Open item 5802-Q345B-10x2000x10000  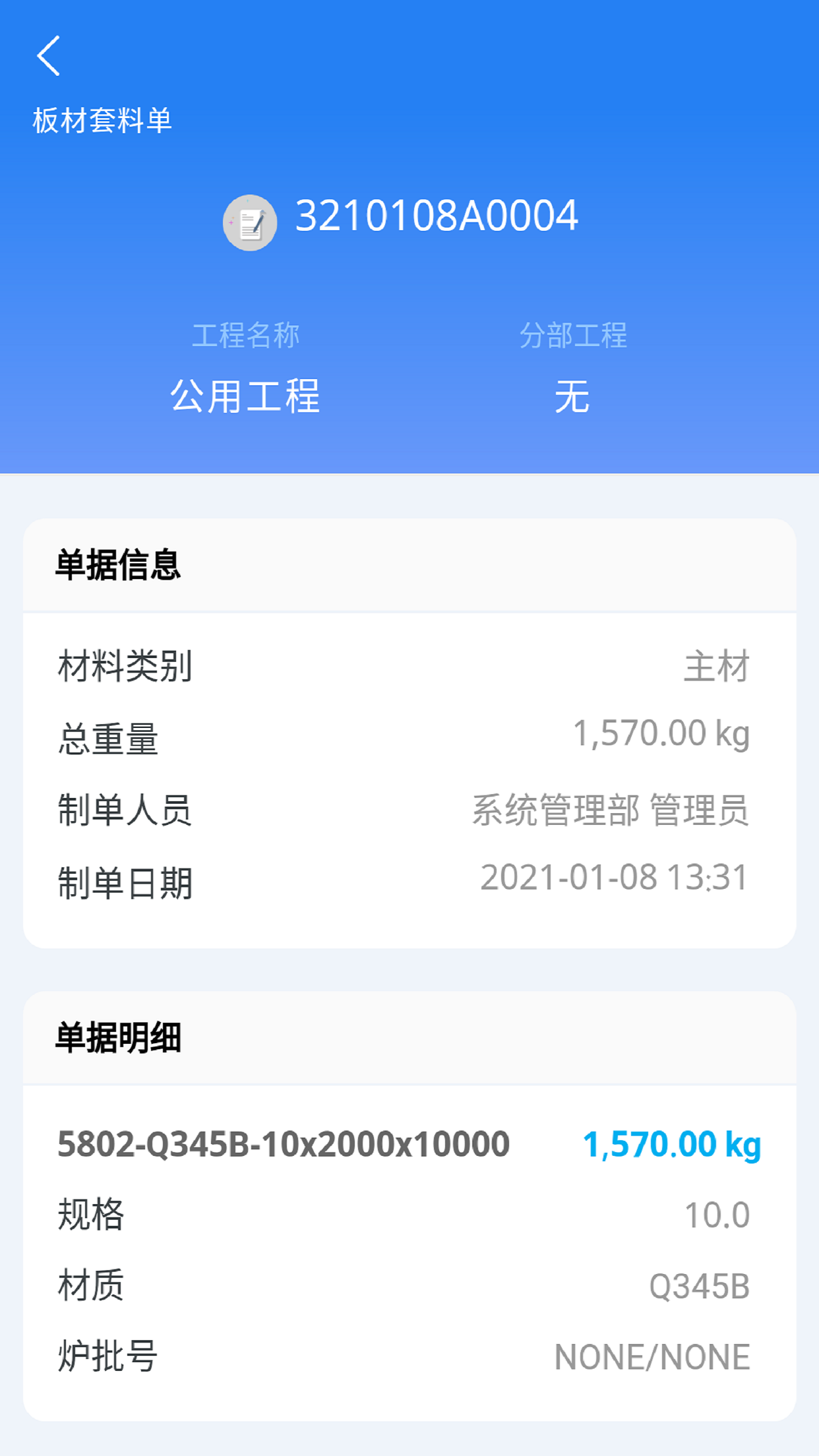[x=282, y=1143]
